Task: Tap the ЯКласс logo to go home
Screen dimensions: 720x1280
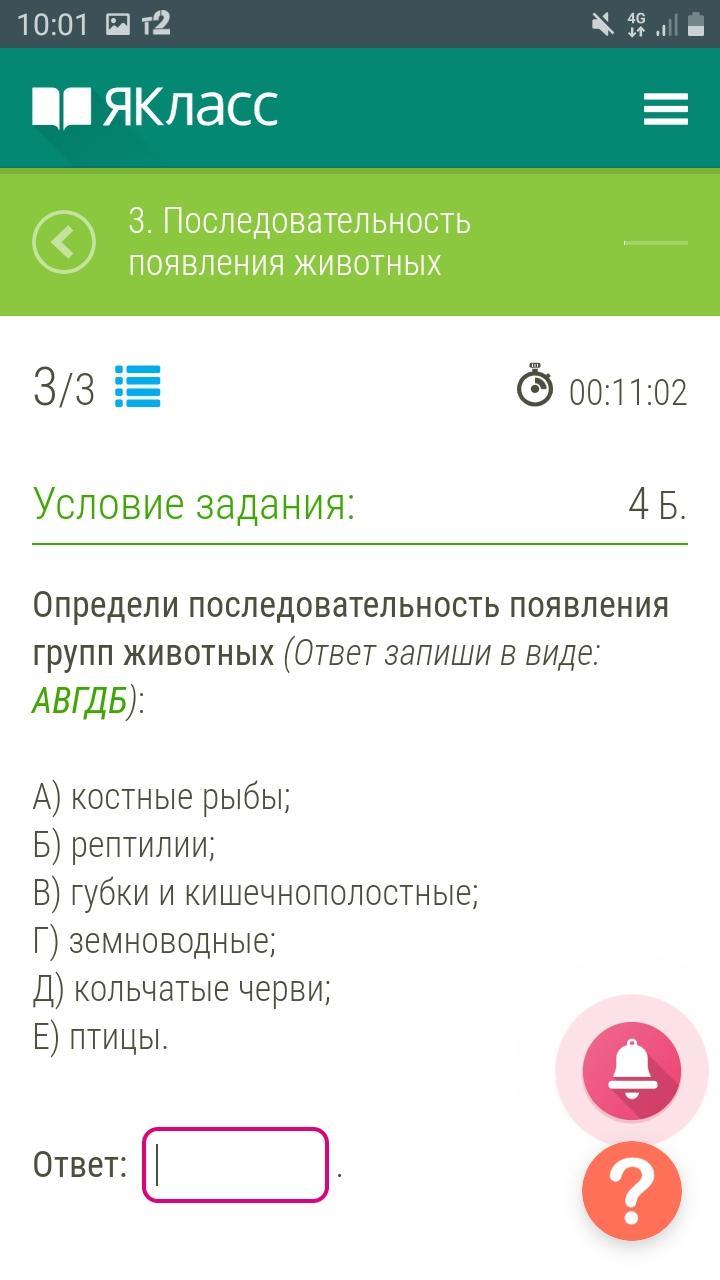Action: [x=155, y=107]
